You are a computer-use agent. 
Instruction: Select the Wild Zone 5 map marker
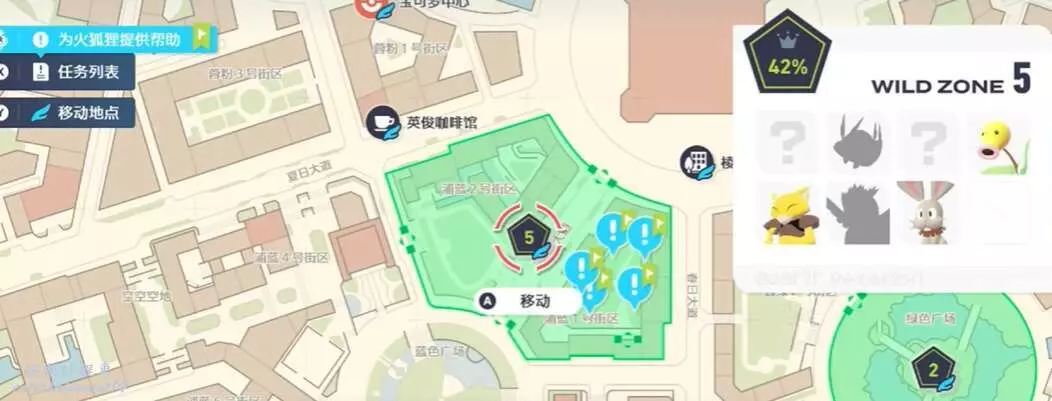530,238
